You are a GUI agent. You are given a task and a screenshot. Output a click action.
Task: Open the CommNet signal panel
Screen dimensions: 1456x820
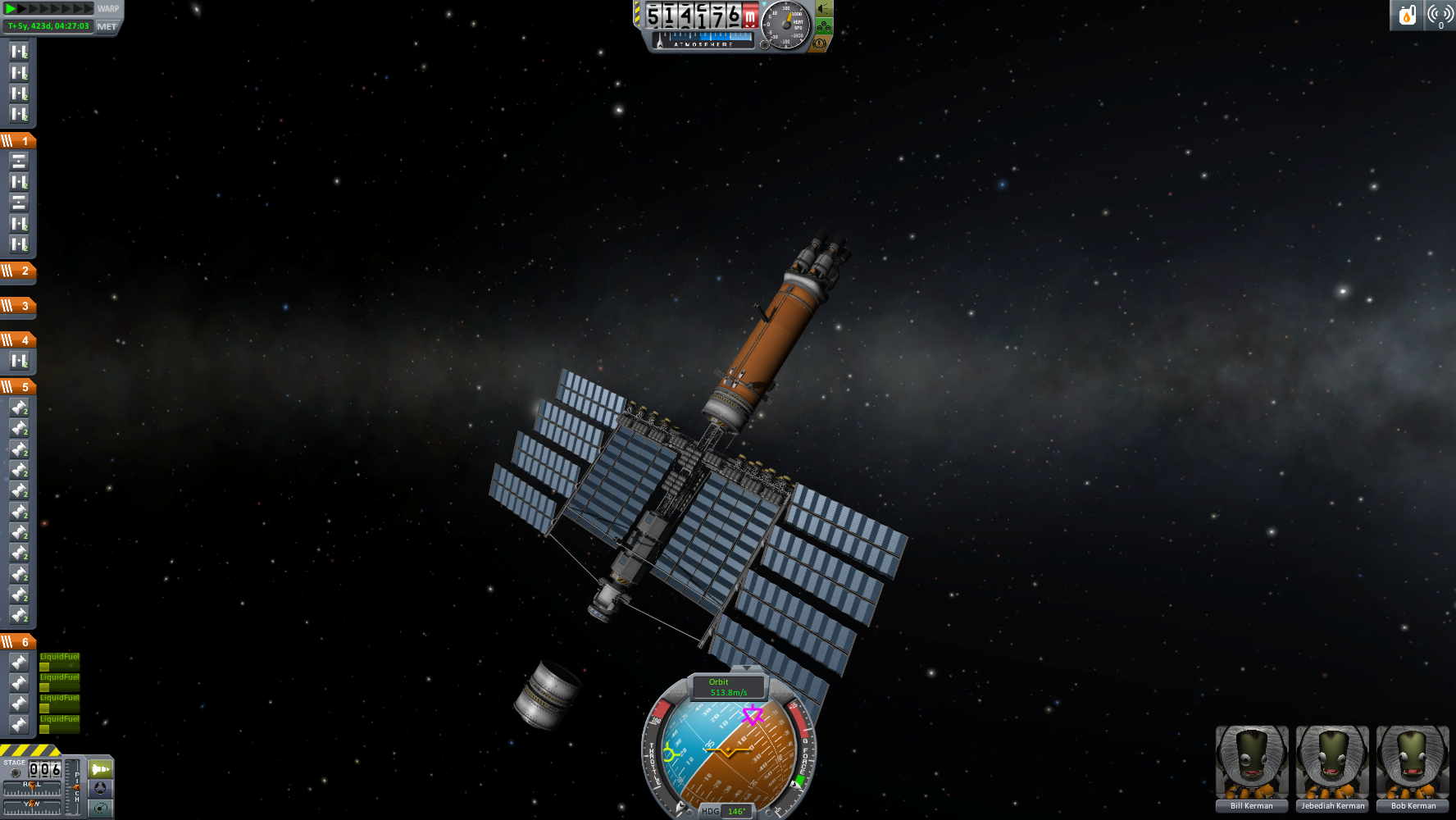point(1440,15)
